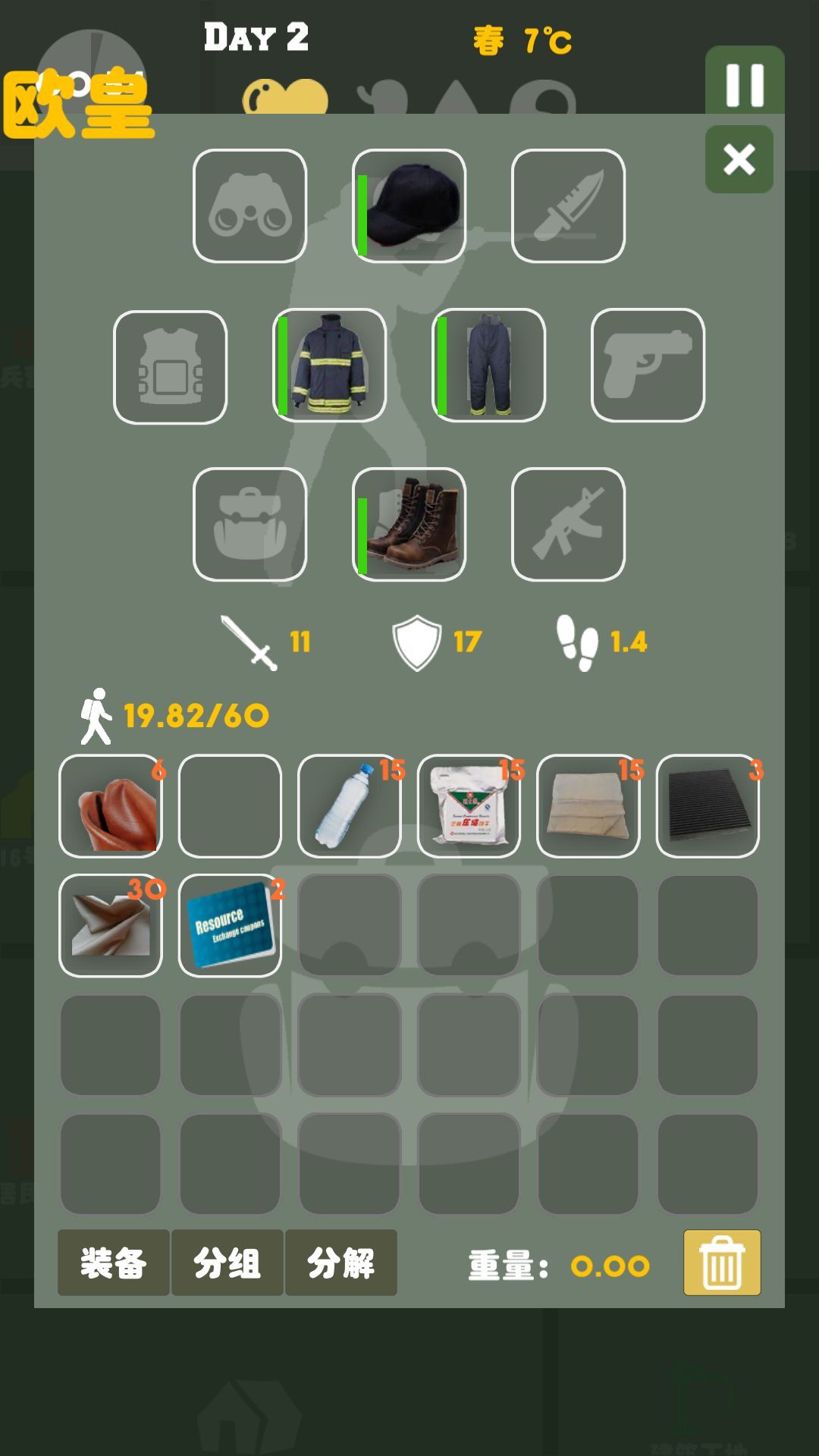Close the inventory panel
Image resolution: width=819 pixels, height=1456 pixels.
pyautogui.click(x=739, y=159)
